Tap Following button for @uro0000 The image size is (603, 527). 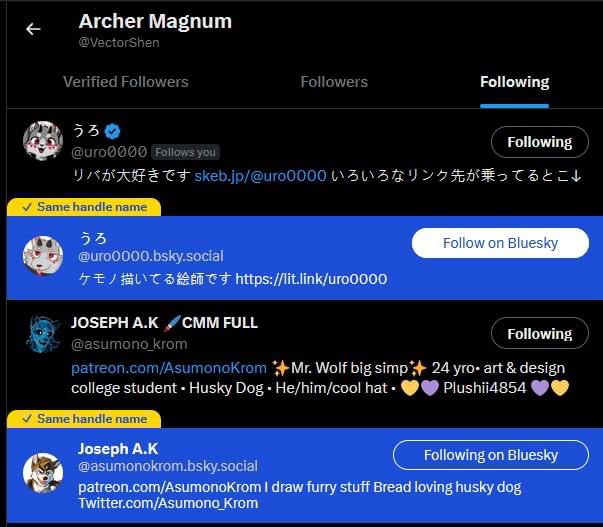coord(539,142)
